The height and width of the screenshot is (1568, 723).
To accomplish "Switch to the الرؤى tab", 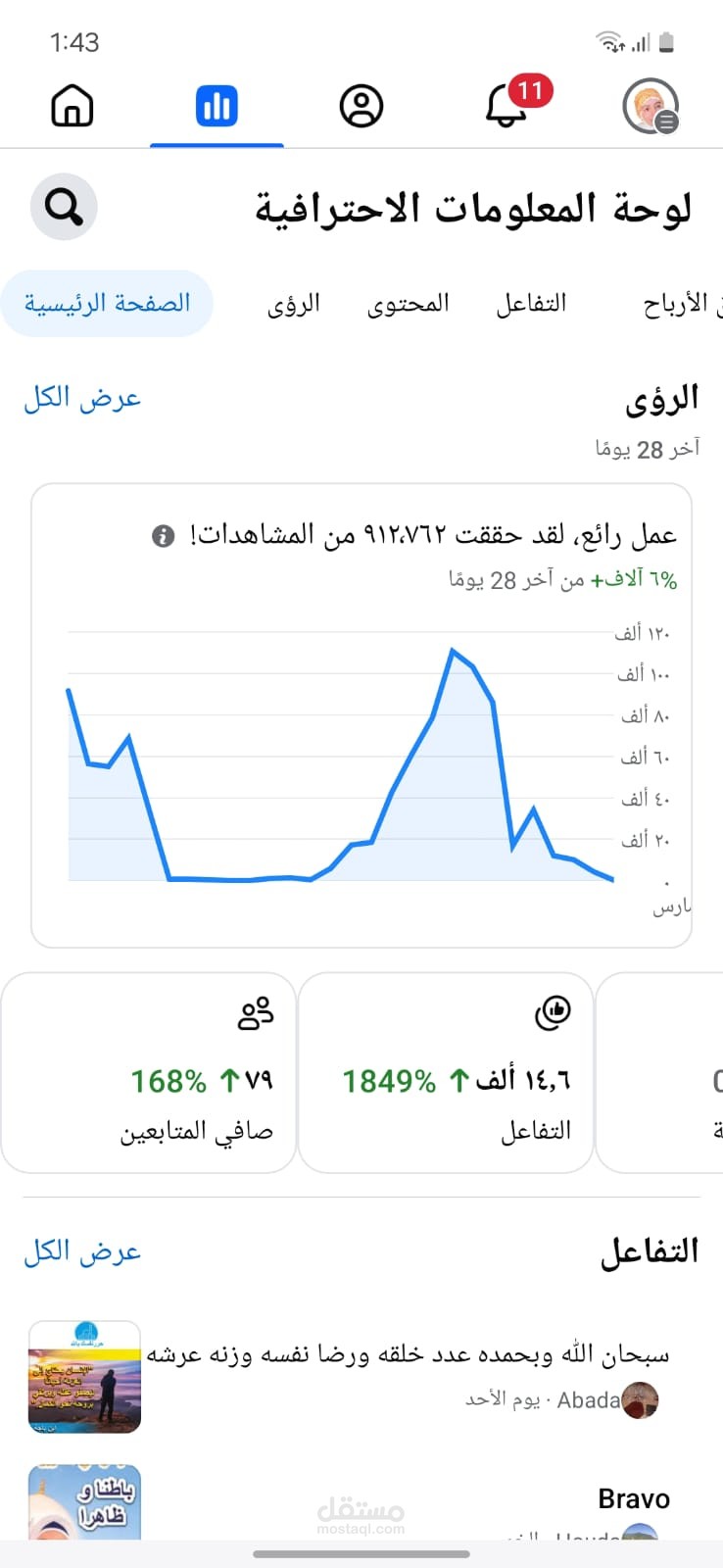I will pyautogui.click(x=294, y=304).
